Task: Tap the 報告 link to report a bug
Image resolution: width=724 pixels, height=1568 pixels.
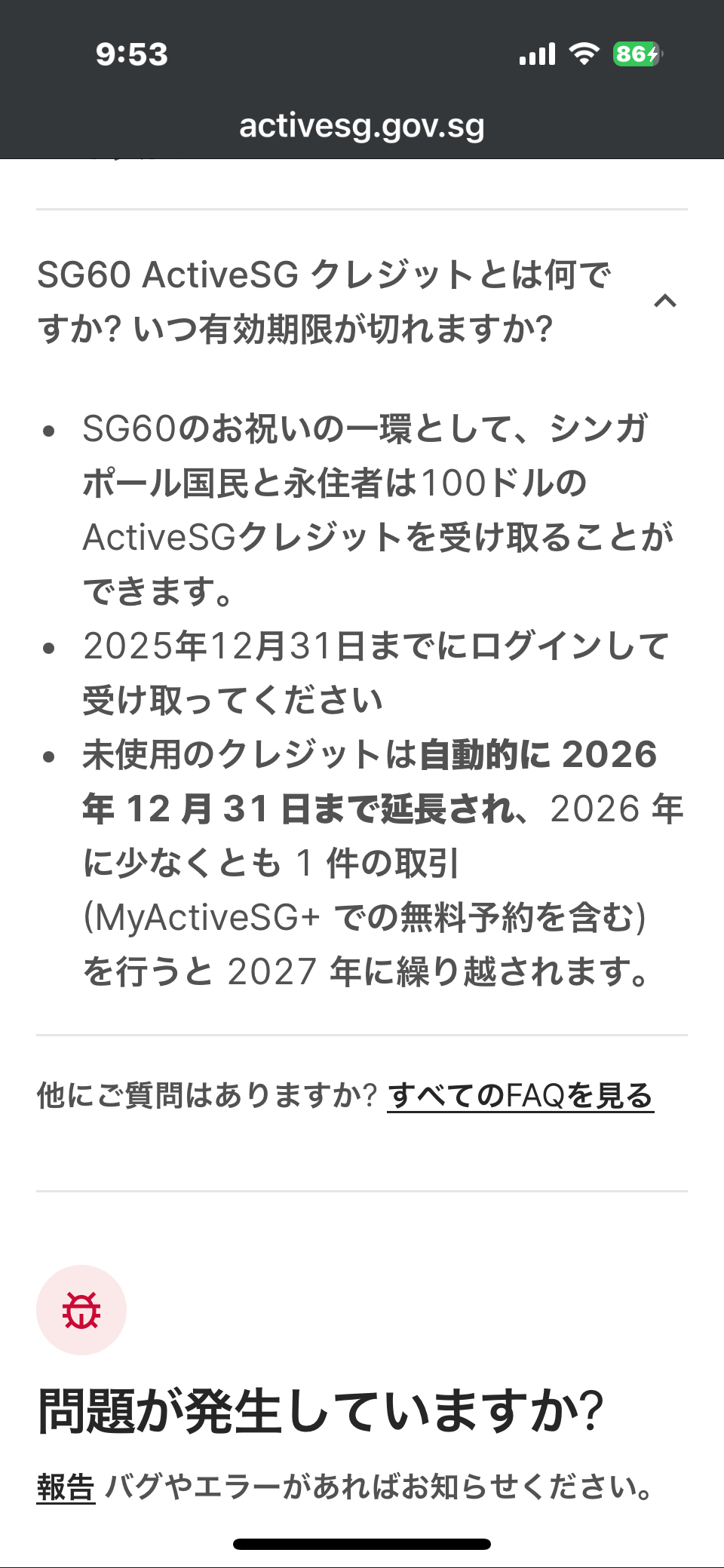Action: coord(66,1487)
